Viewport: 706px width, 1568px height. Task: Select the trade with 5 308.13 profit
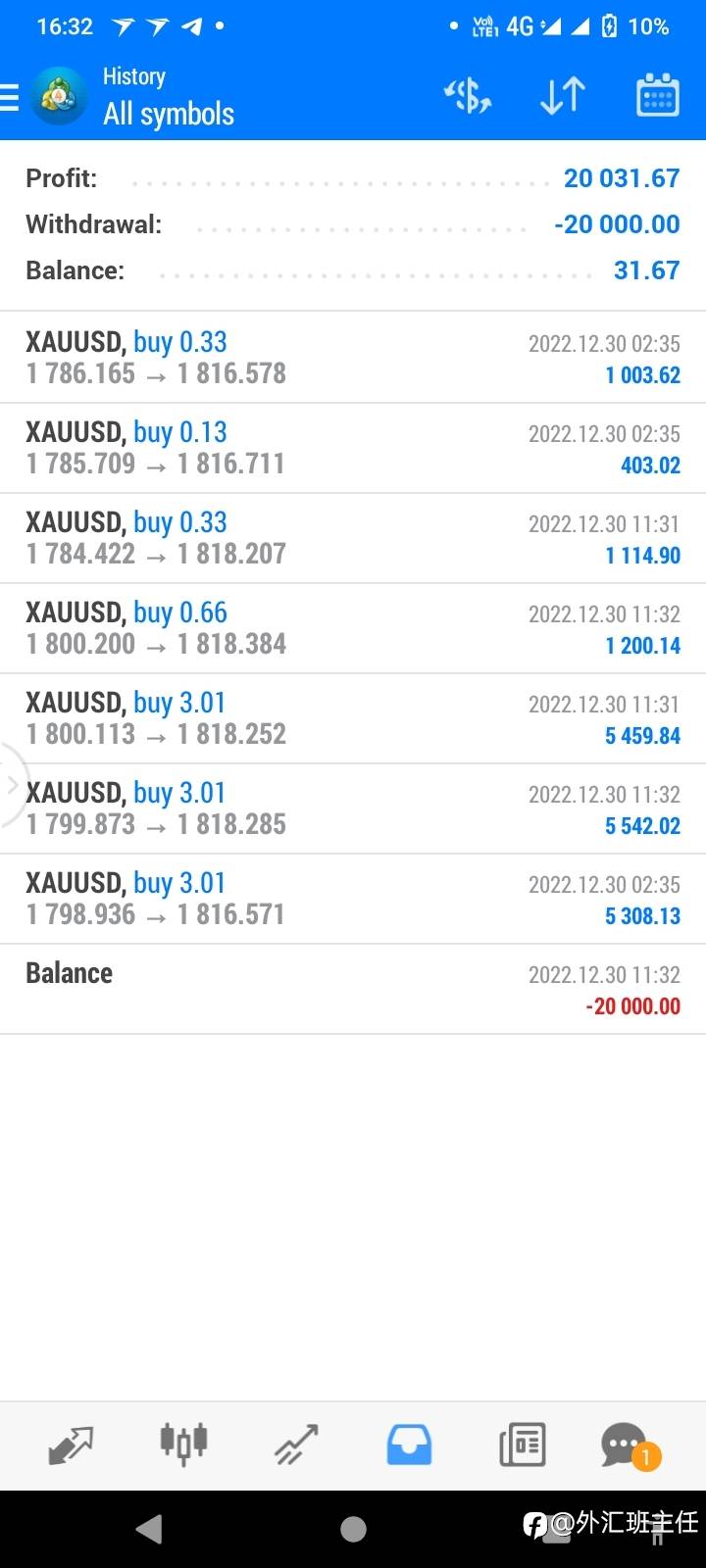pos(353,899)
